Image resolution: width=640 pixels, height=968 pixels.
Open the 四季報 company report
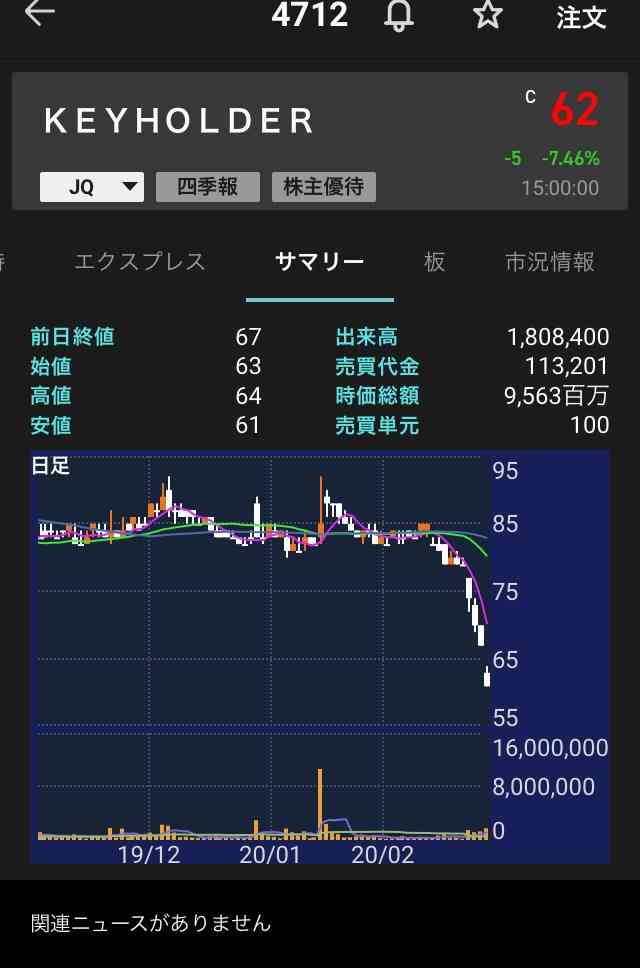point(207,187)
